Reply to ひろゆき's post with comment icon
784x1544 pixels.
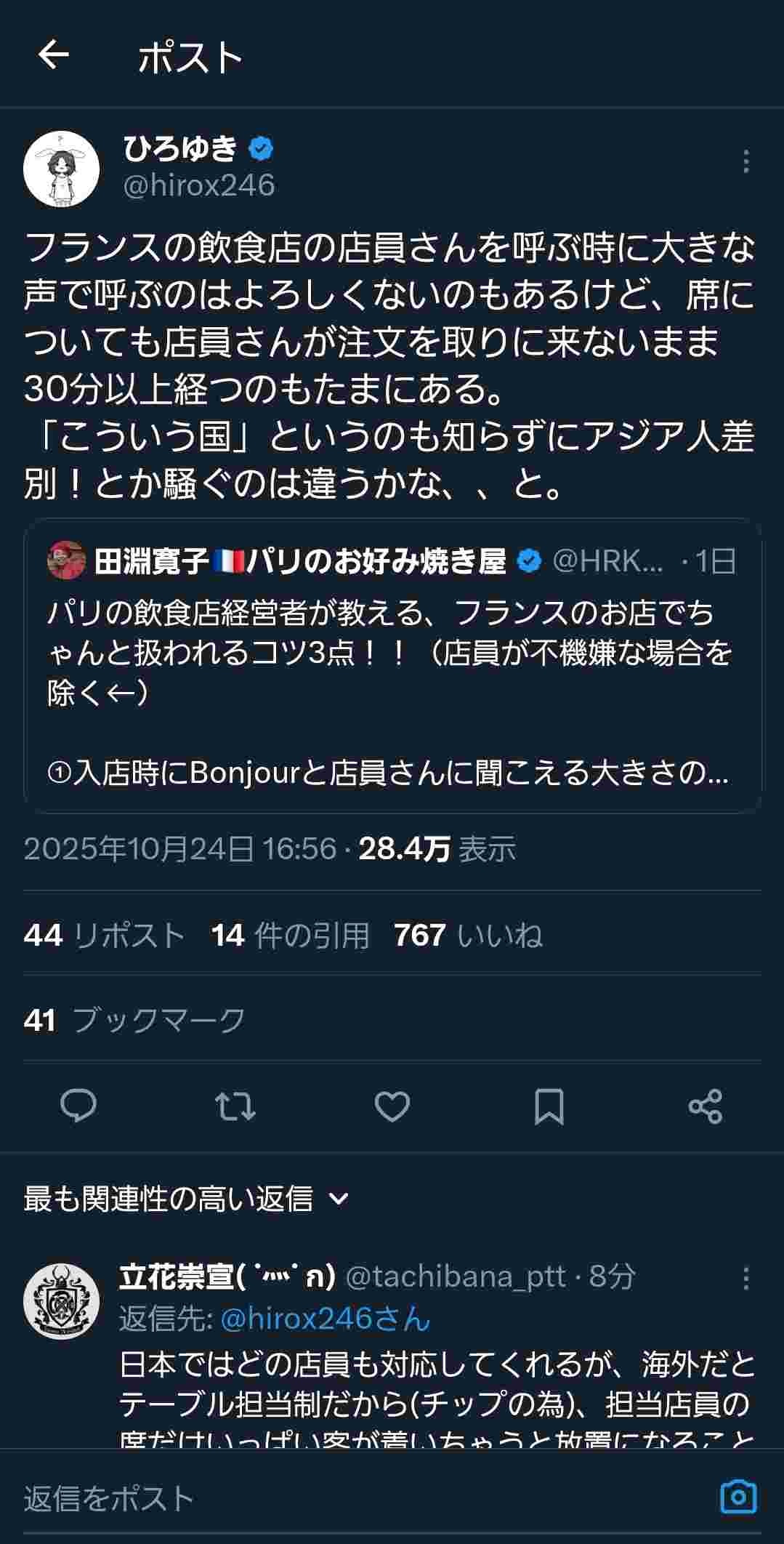(x=78, y=1106)
